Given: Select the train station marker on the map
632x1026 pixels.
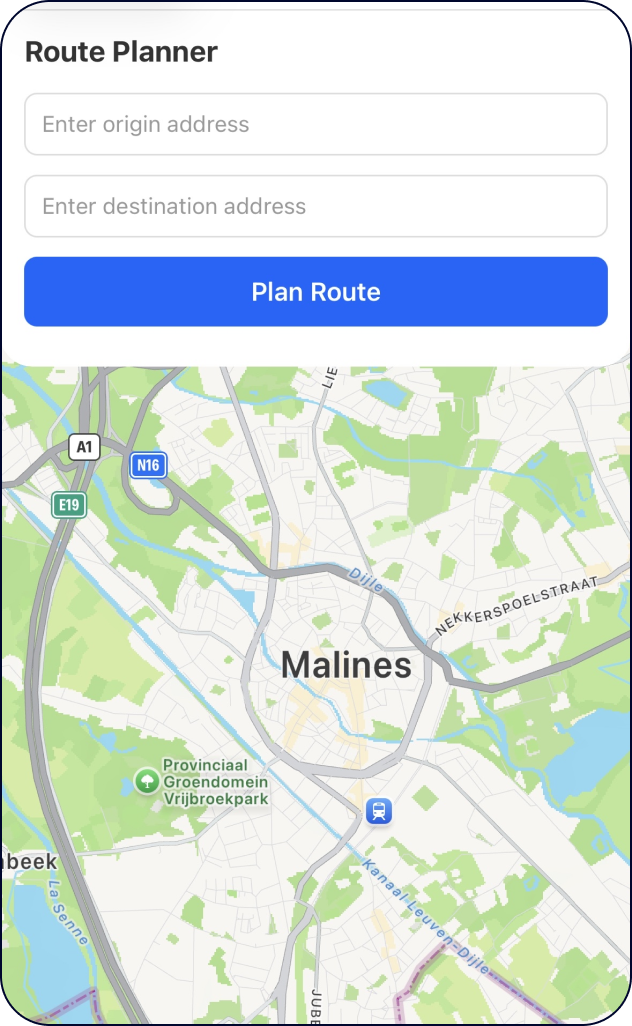Looking at the screenshot, I should [x=378, y=811].
